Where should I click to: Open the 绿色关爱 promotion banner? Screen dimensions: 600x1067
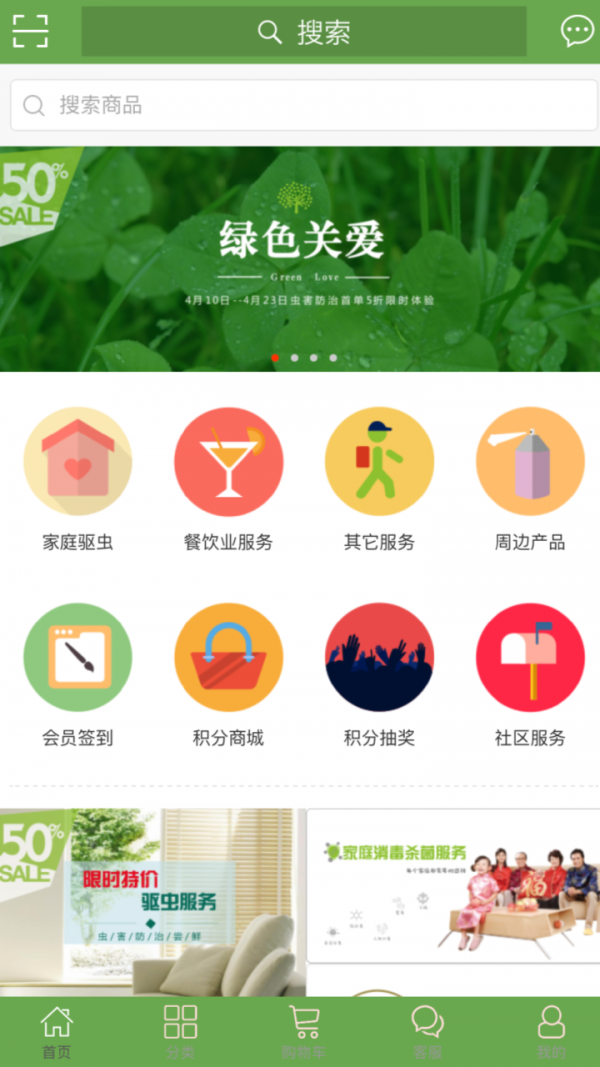pos(300,258)
